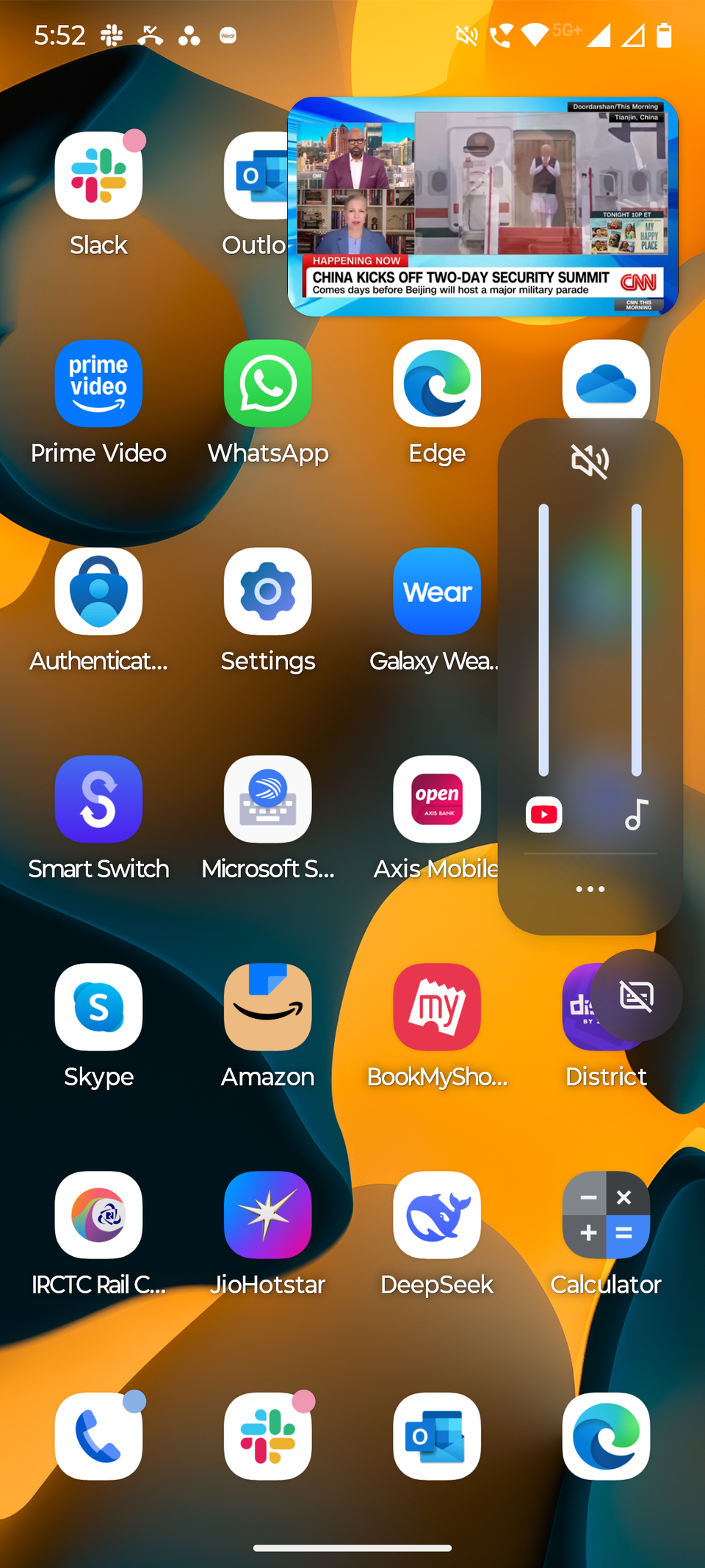Launch Smart Switch

click(x=98, y=799)
